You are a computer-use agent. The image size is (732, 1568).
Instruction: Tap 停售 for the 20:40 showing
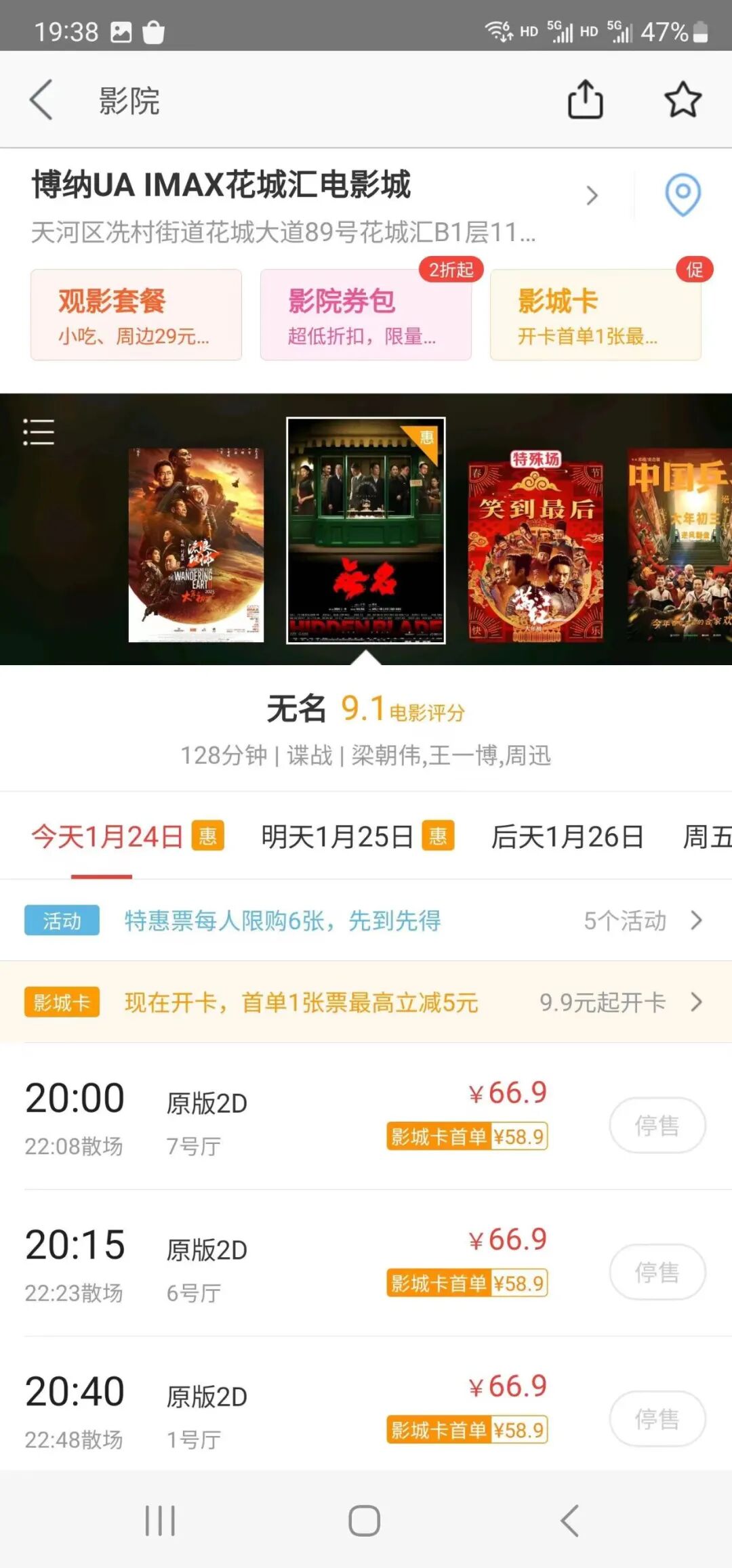[657, 1419]
